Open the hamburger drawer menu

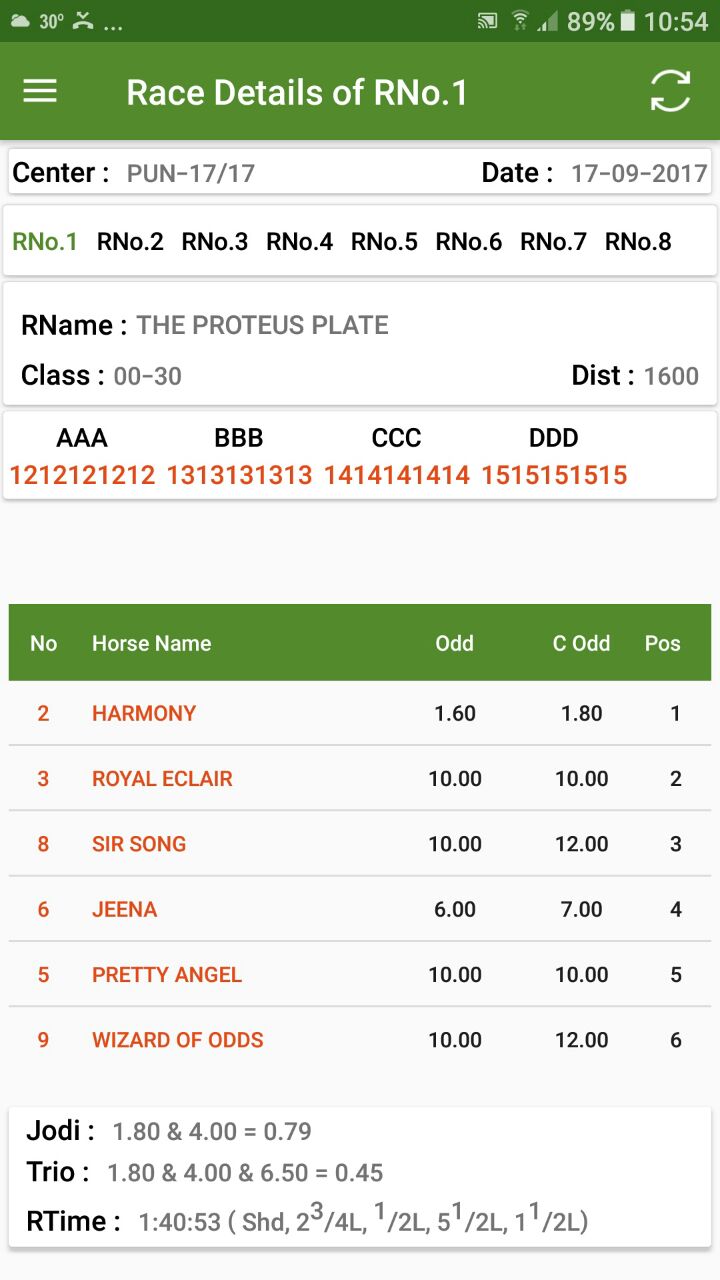click(40, 92)
